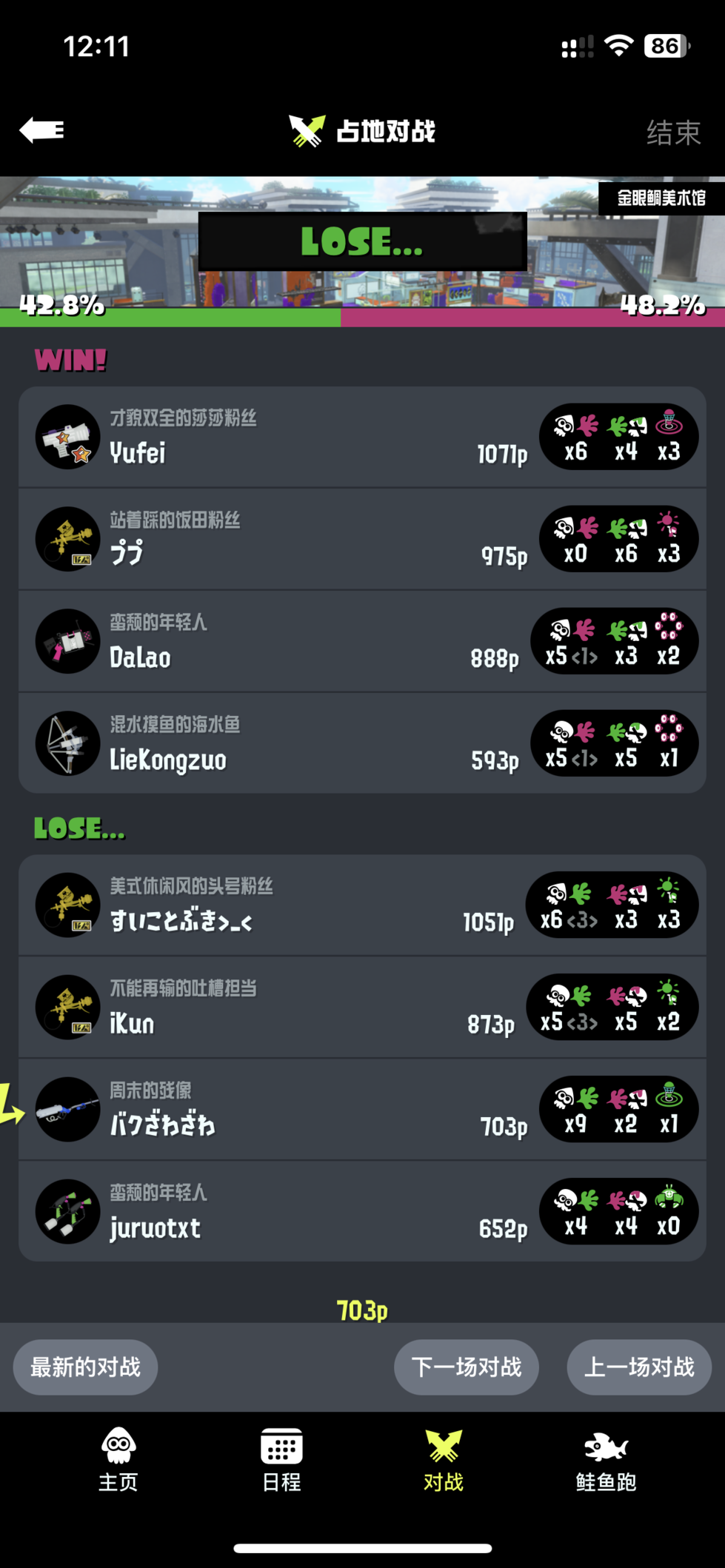Tap 结束 at the top right
Screen dimensions: 725x1568
672,133
